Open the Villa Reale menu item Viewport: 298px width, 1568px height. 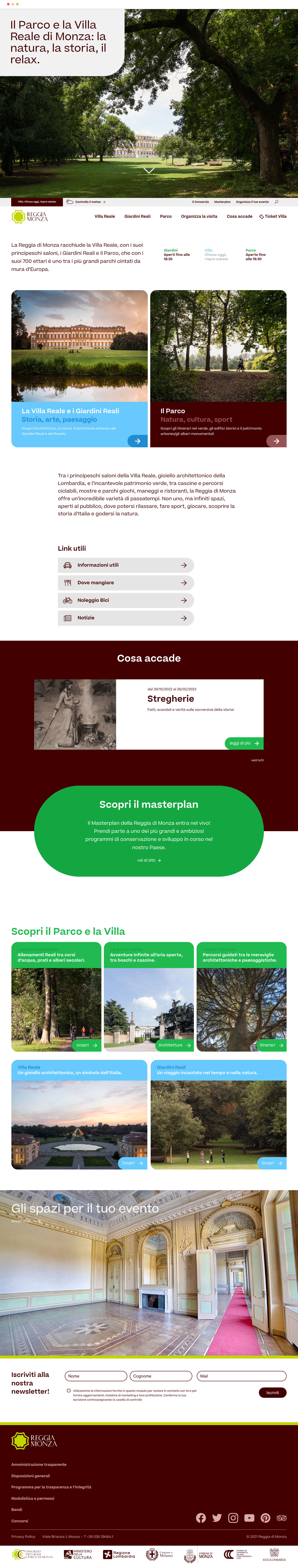click(104, 216)
